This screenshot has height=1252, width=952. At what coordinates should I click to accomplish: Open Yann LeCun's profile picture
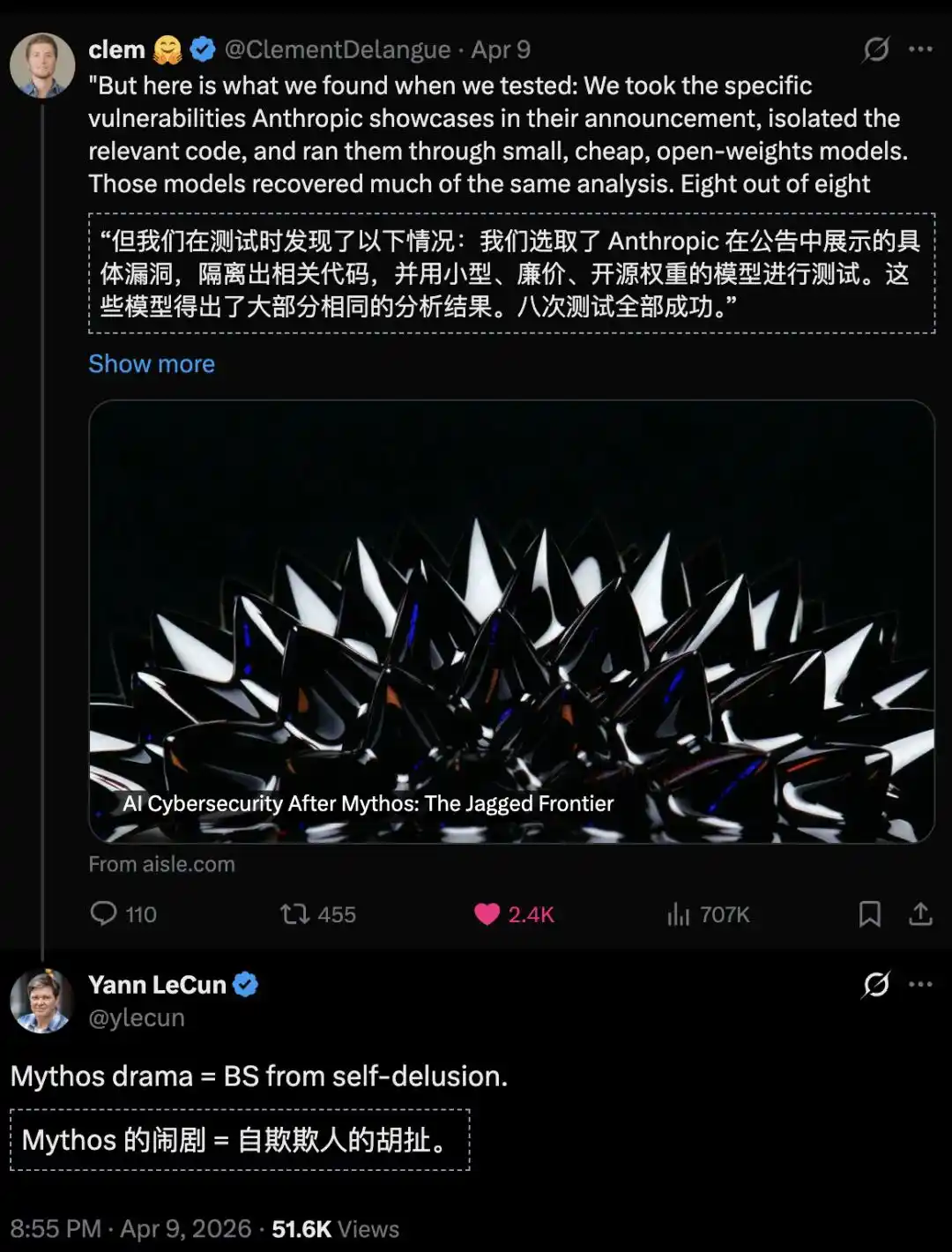pos(41,1001)
